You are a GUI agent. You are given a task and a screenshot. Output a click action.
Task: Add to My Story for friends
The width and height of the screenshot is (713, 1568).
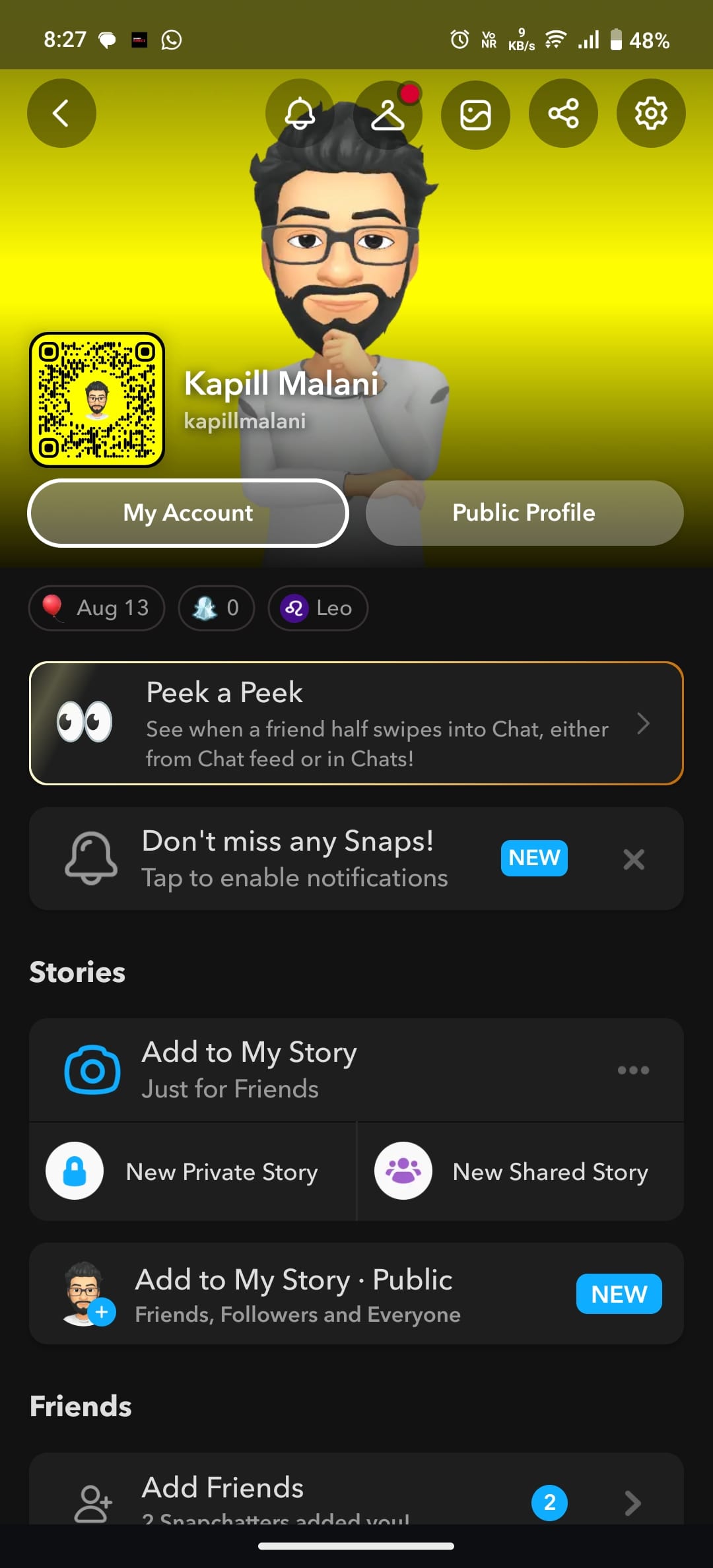pos(250,1069)
